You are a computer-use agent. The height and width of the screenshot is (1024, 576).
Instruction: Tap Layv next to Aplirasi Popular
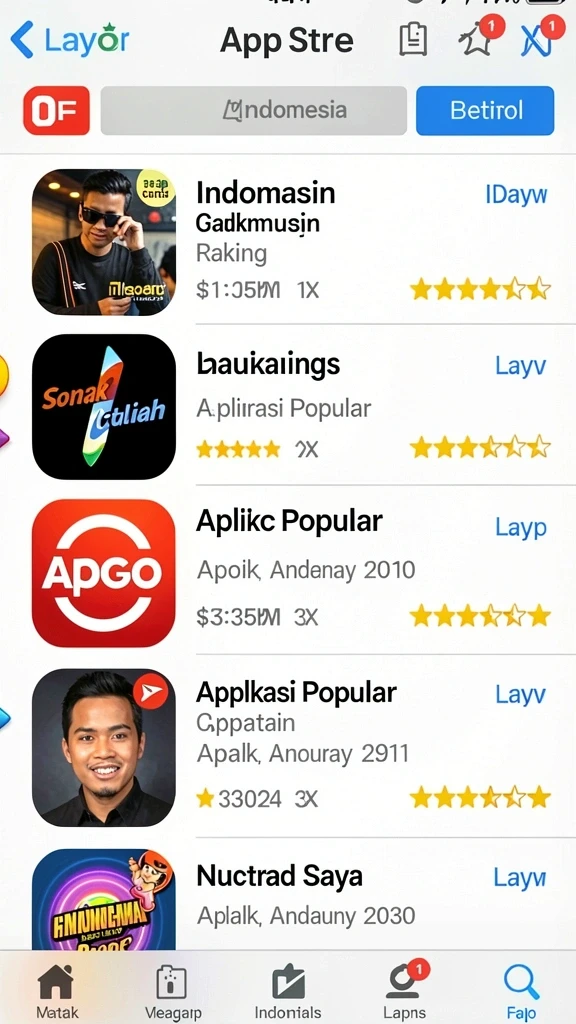pos(520,366)
